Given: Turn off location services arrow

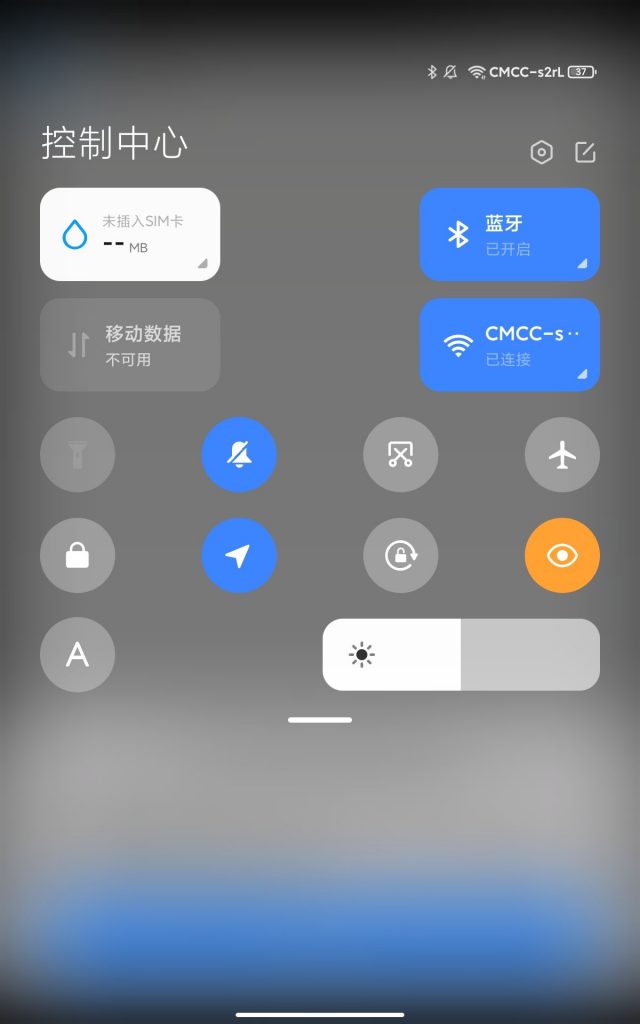Looking at the screenshot, I should (x=239, y=556).
